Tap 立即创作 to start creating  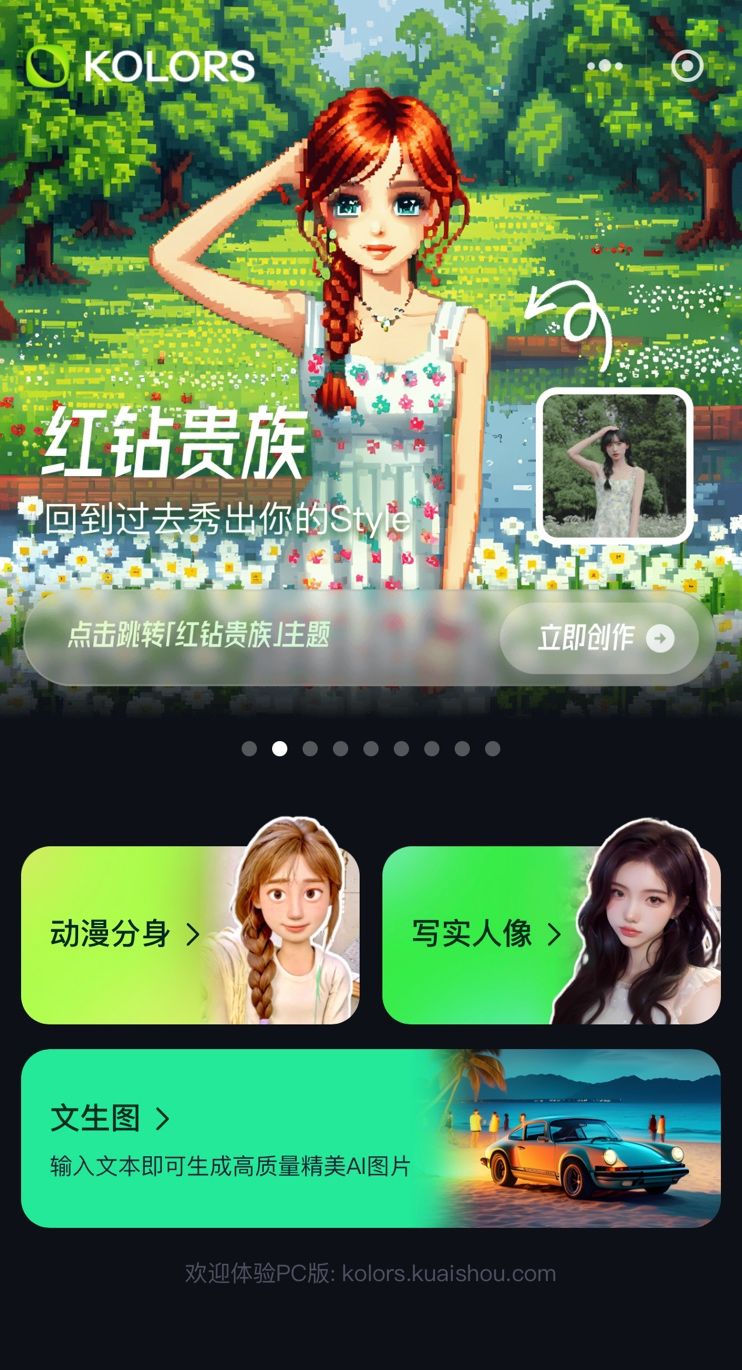click(x=600, y=638)
